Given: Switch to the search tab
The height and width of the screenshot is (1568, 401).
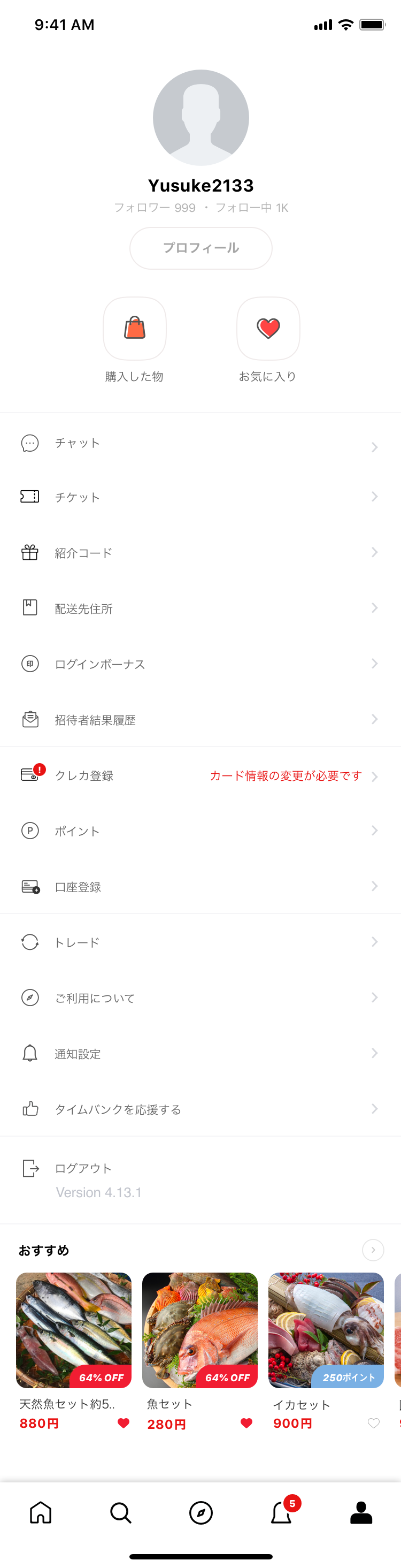Looking at the screenshot, I should click(x=120, y=1512).
